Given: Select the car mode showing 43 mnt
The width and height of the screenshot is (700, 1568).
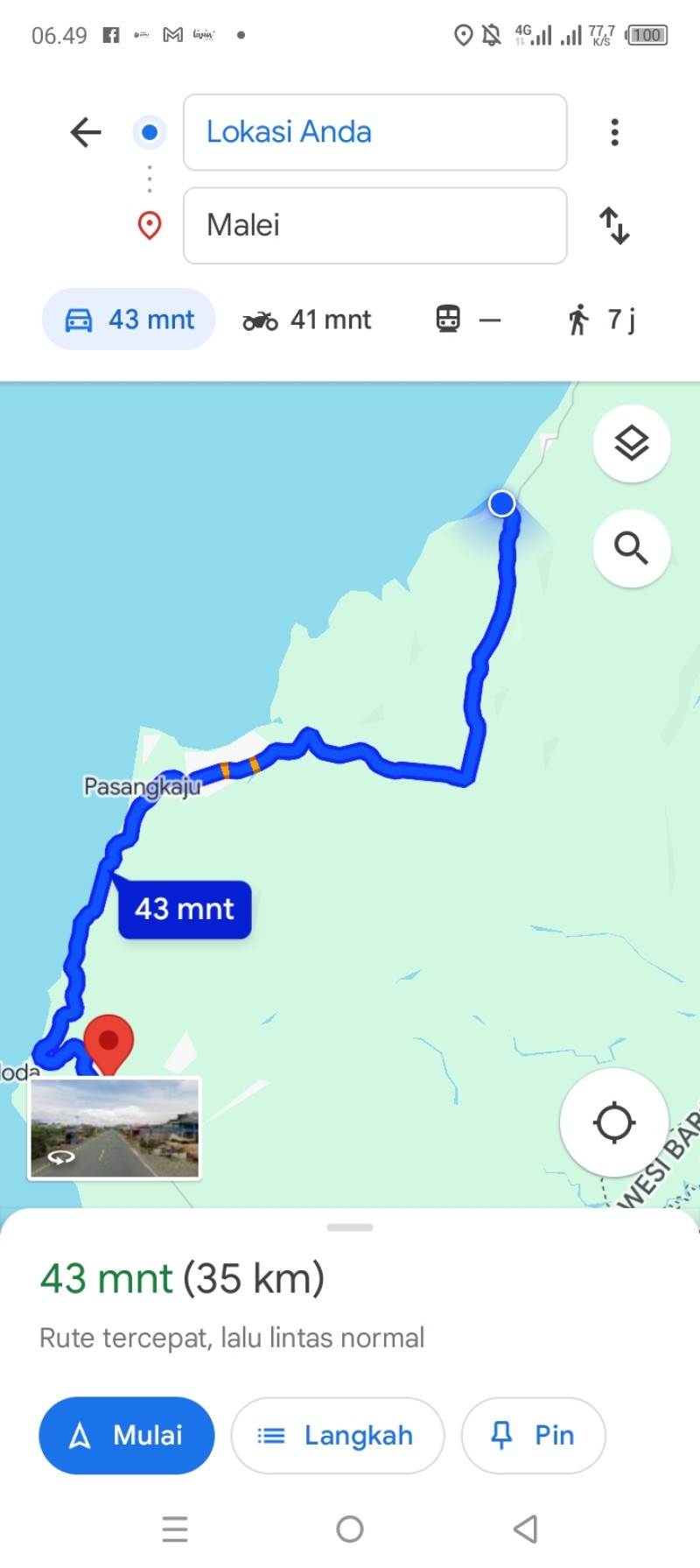Looking at the screenshot, I should (x=129, y=320).
